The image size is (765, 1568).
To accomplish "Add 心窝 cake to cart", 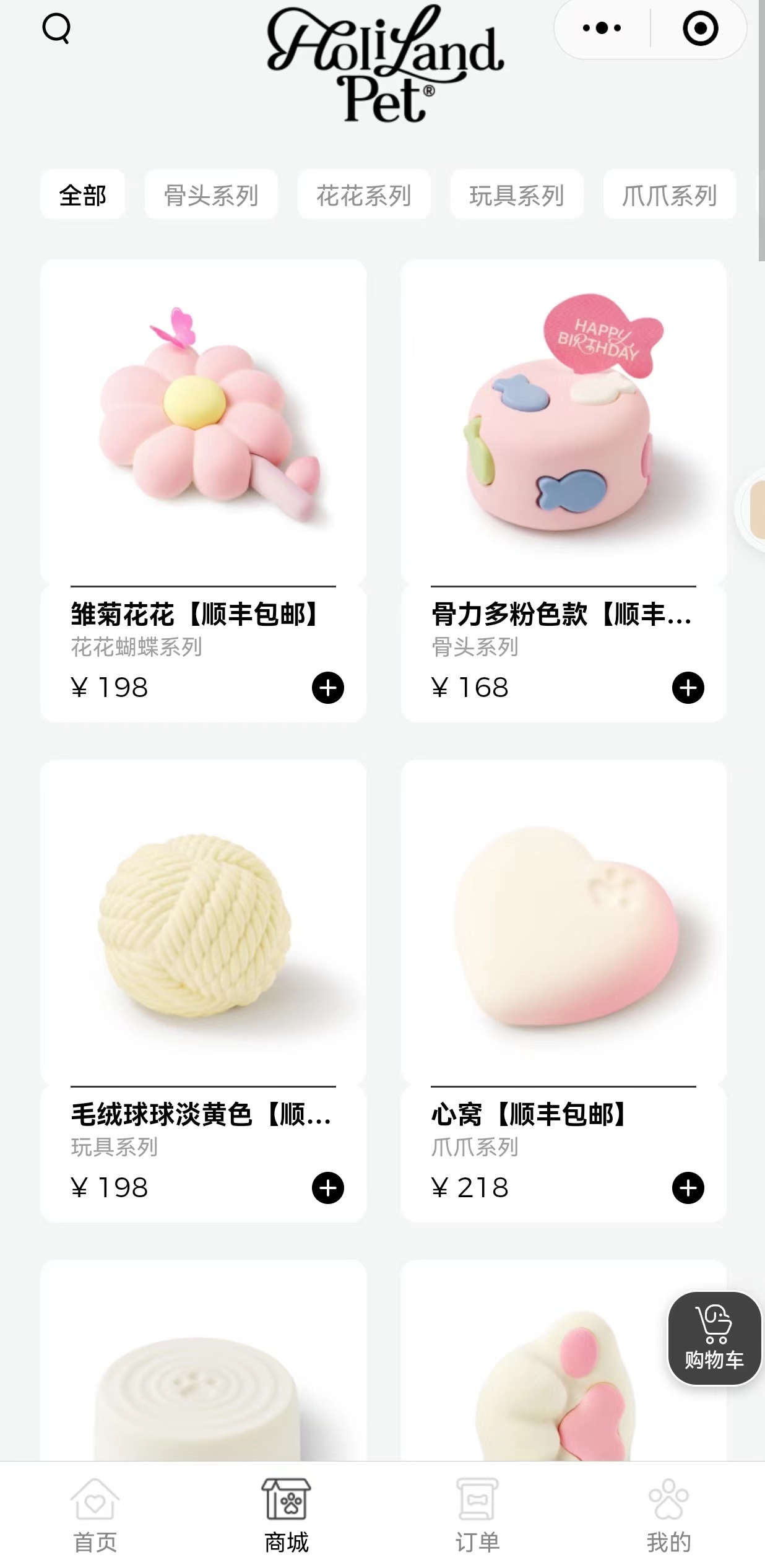I will coord(689,1188).
